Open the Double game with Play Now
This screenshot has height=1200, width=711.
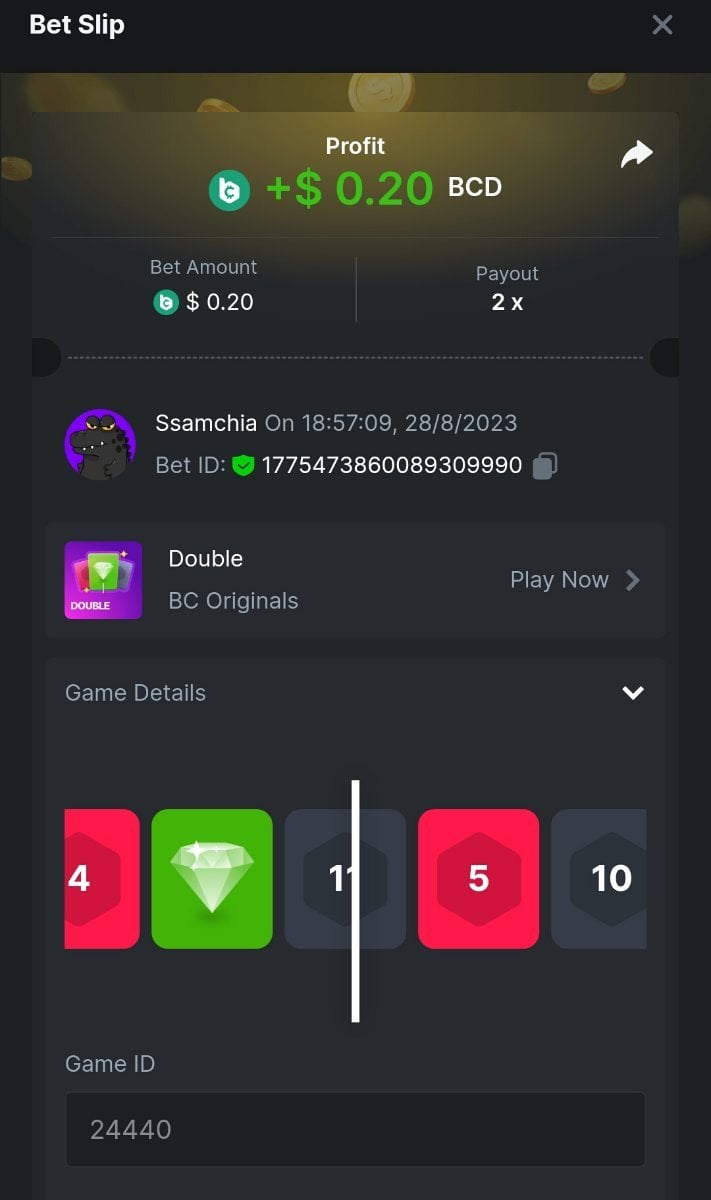coord(573,580)
